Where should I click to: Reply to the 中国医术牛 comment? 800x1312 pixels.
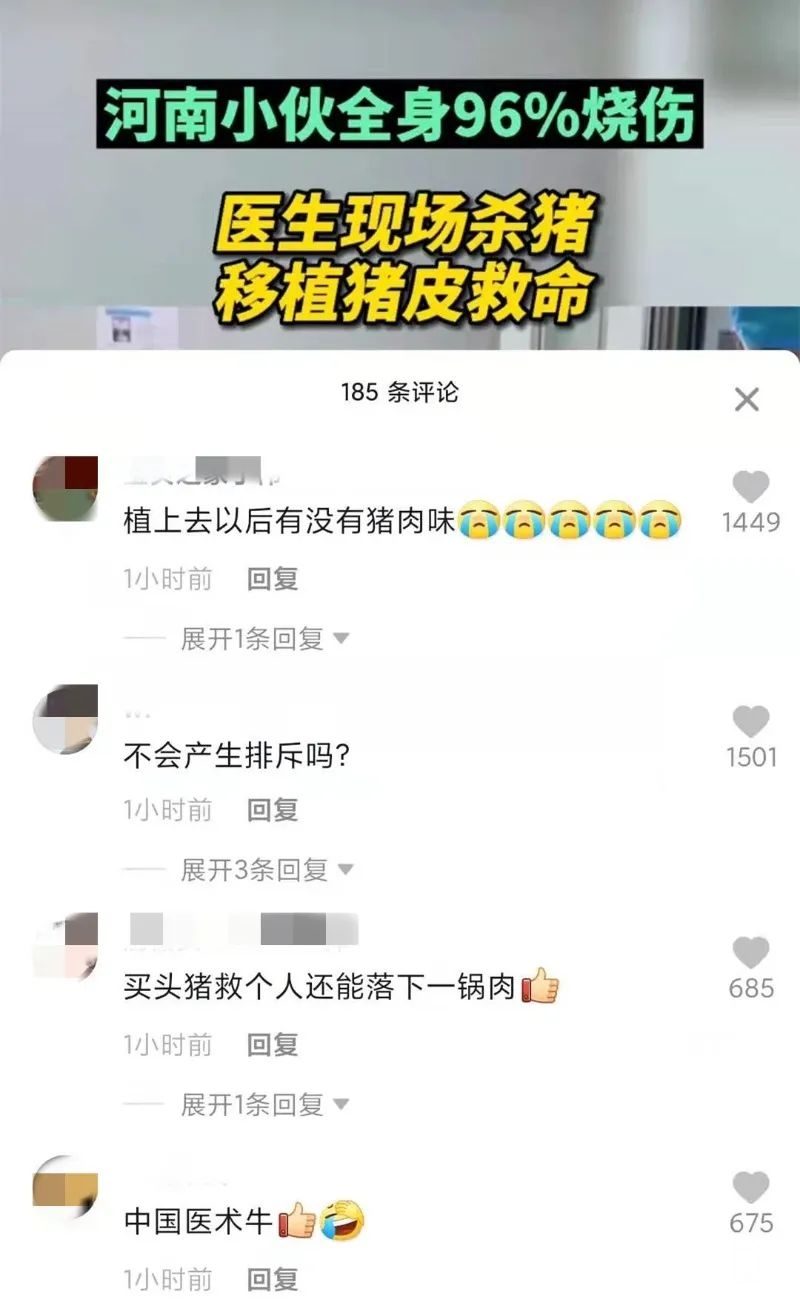point(273,1278)
